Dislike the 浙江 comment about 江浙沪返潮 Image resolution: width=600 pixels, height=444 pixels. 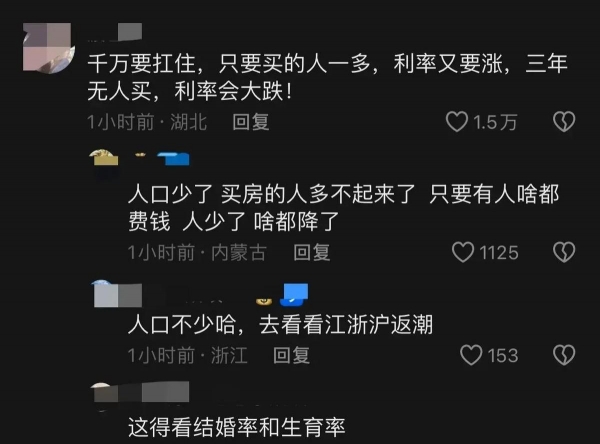(x=565, y=355)
